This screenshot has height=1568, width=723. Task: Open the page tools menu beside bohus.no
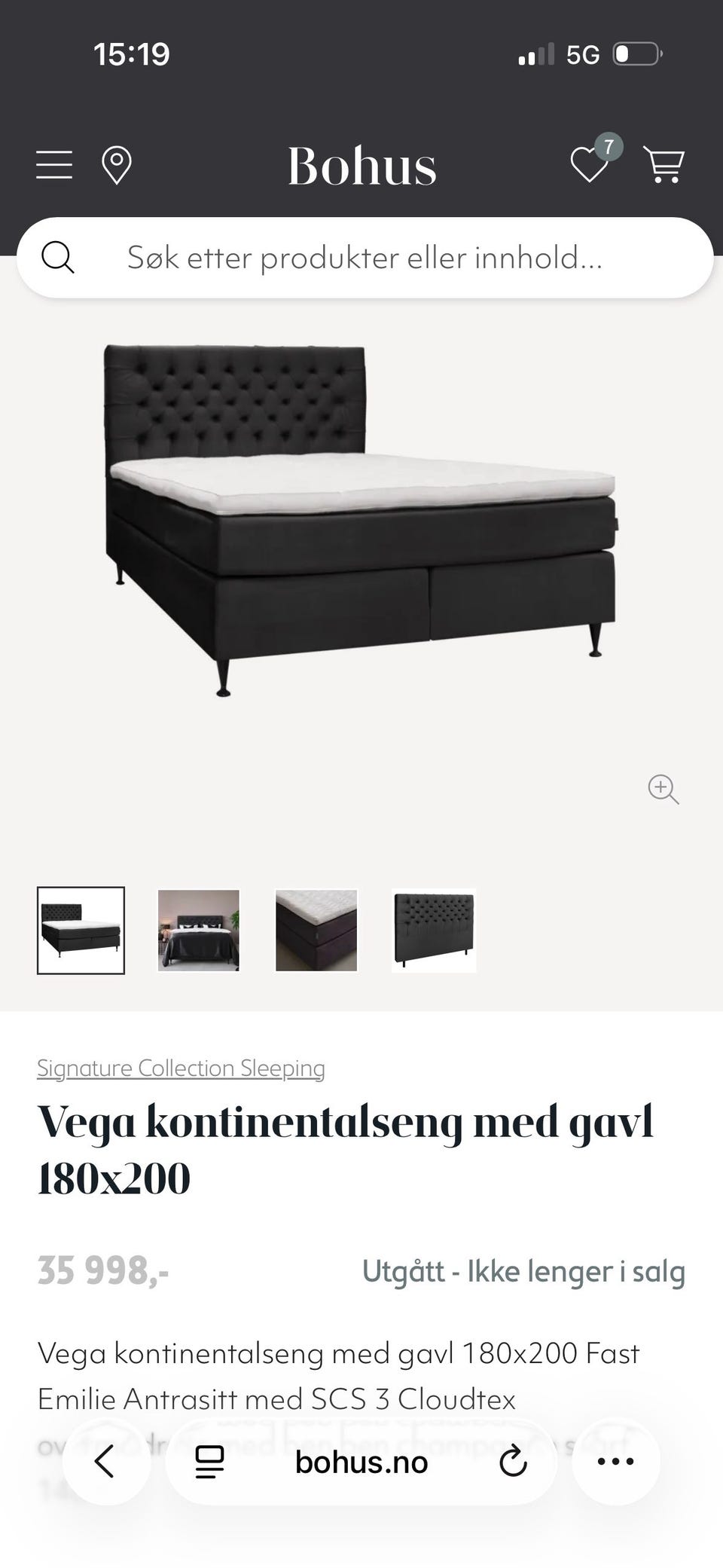tap(209, 1462)
